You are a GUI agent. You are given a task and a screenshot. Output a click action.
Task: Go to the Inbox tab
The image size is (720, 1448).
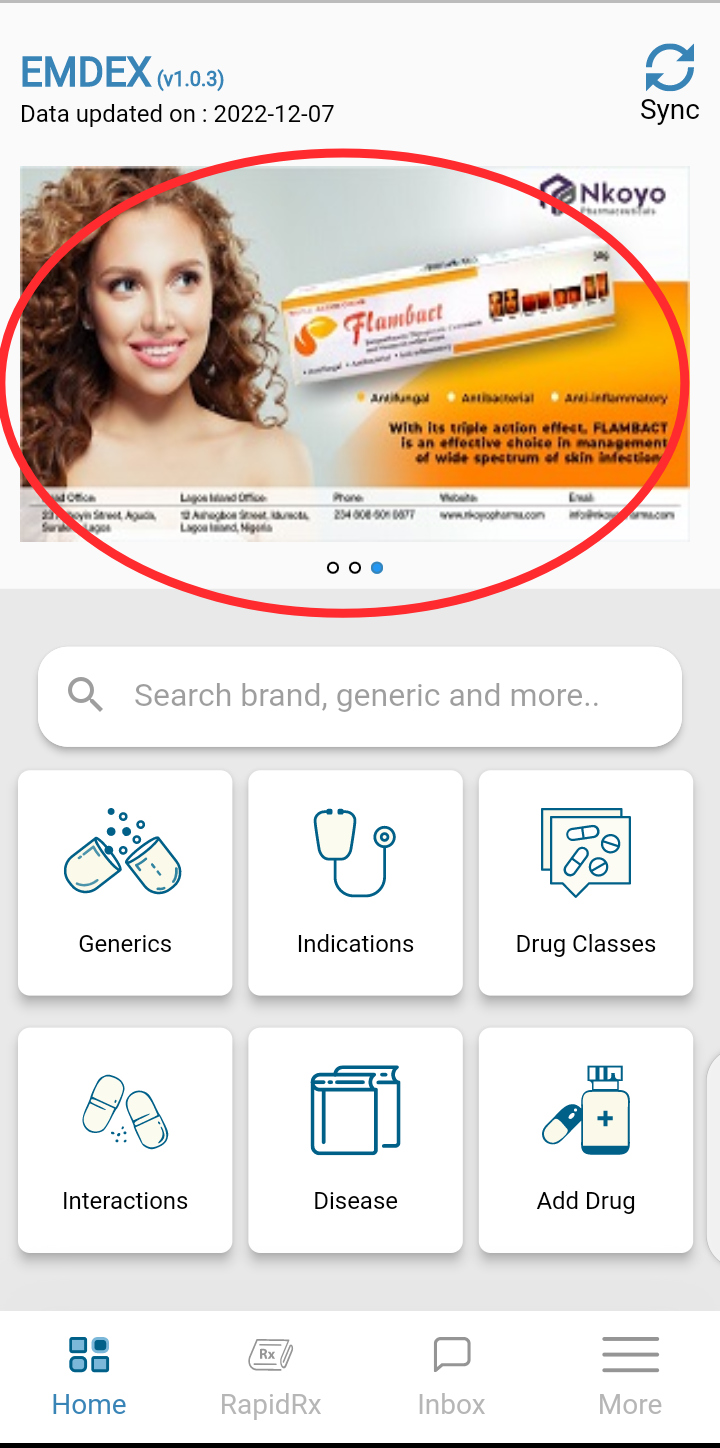click(451, 1378)
